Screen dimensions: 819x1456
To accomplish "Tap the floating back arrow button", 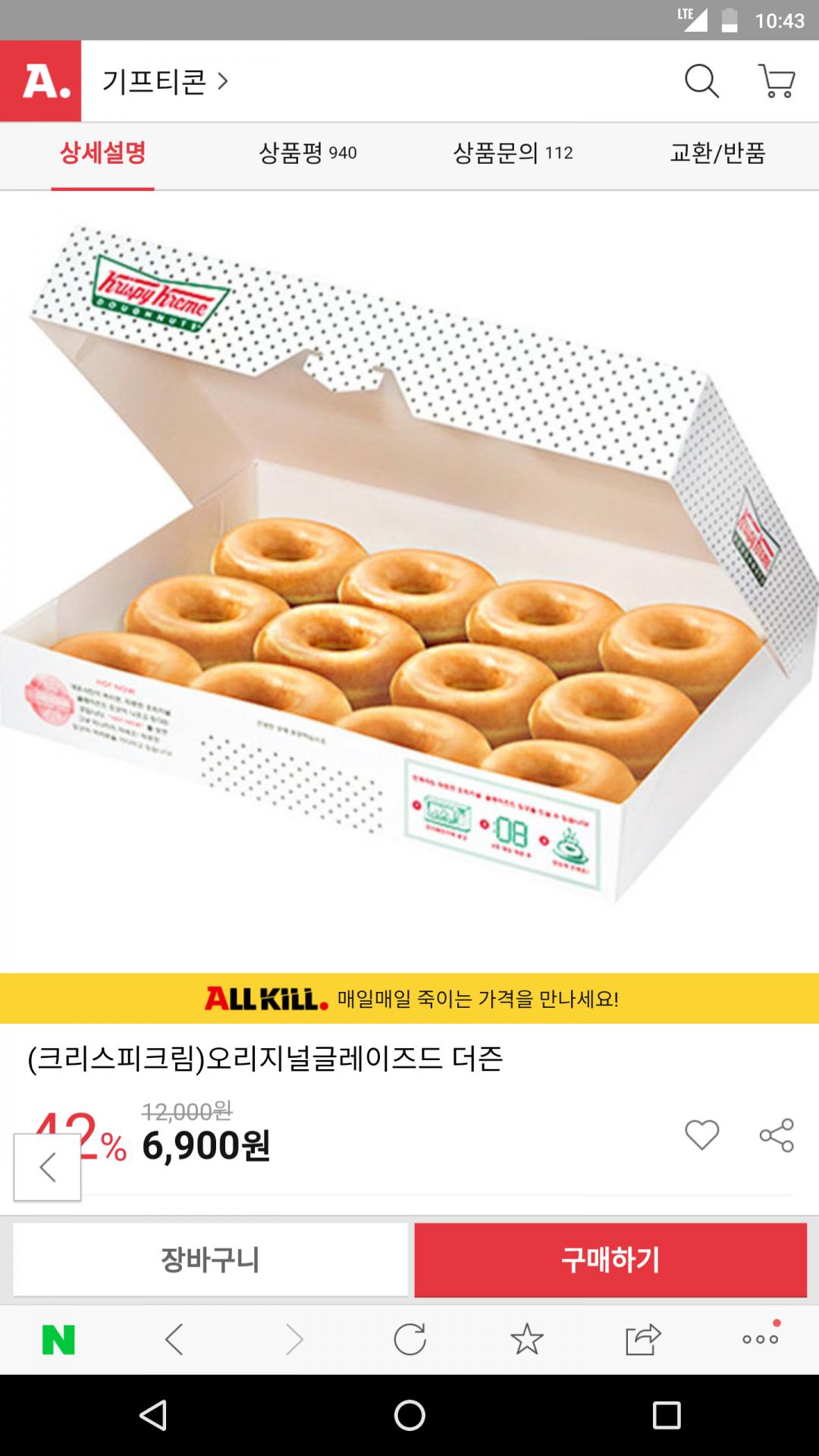I will pos(47,1167).
